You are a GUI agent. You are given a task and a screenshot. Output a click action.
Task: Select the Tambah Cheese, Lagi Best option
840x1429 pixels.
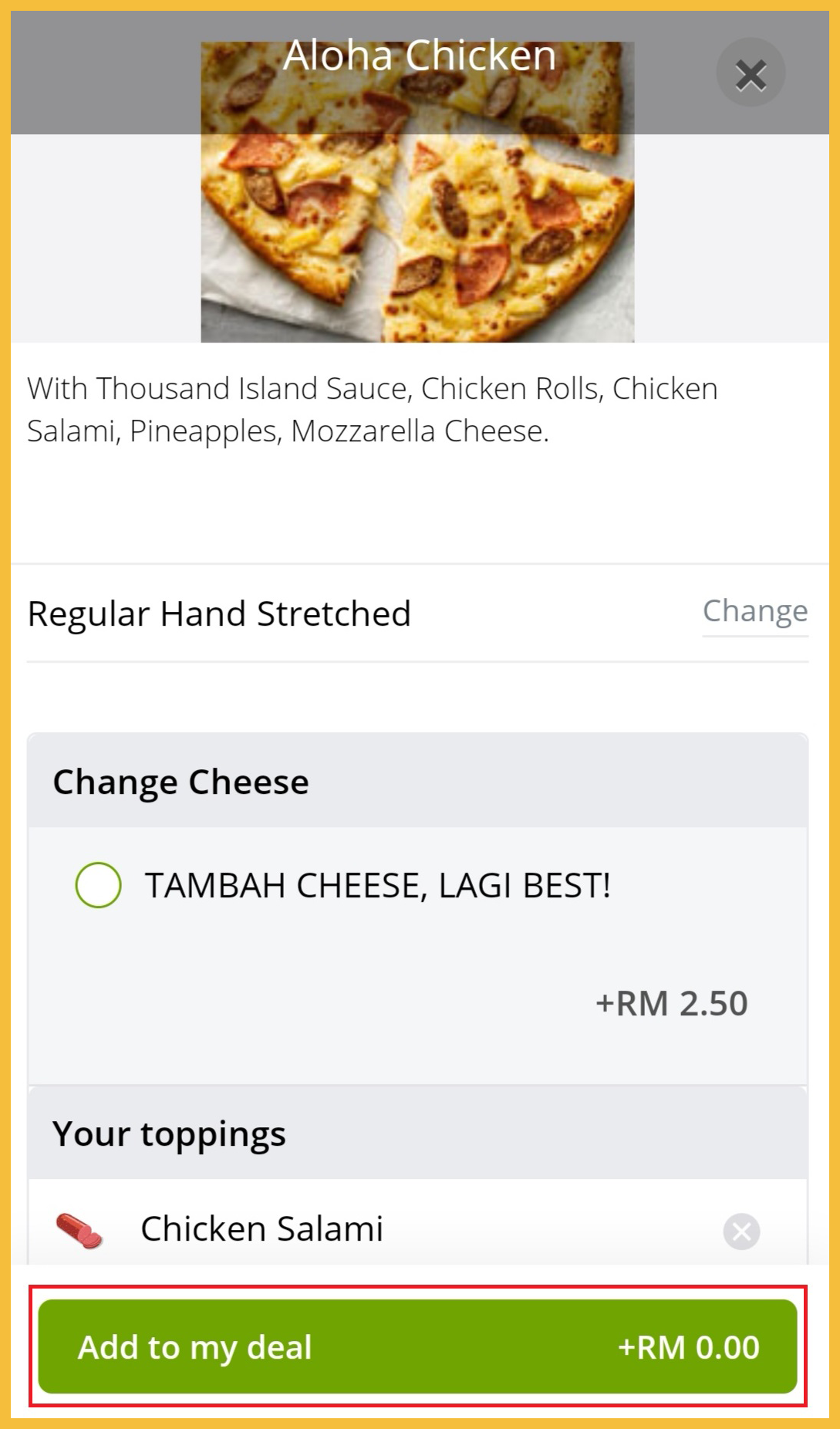click(x=99, y=885)
